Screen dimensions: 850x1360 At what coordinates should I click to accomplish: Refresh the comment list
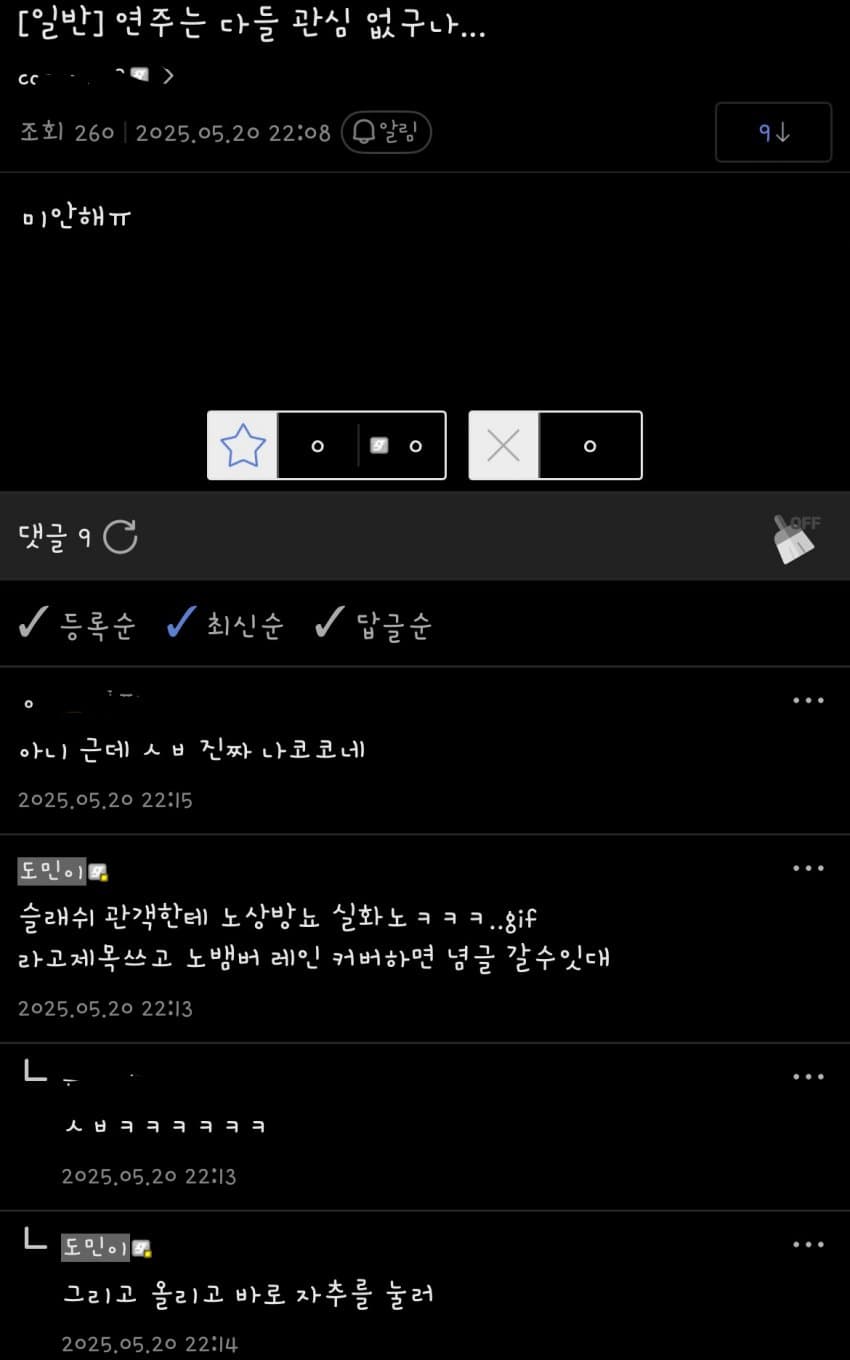[x=121, y=537]
